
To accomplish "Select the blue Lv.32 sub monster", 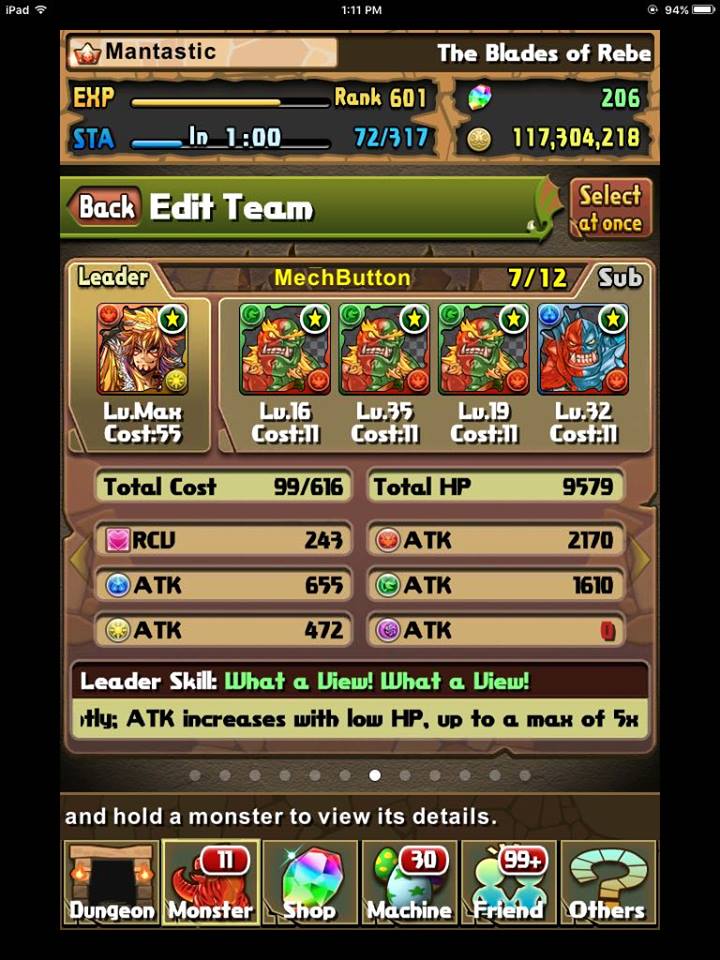I will click(583, 350).
